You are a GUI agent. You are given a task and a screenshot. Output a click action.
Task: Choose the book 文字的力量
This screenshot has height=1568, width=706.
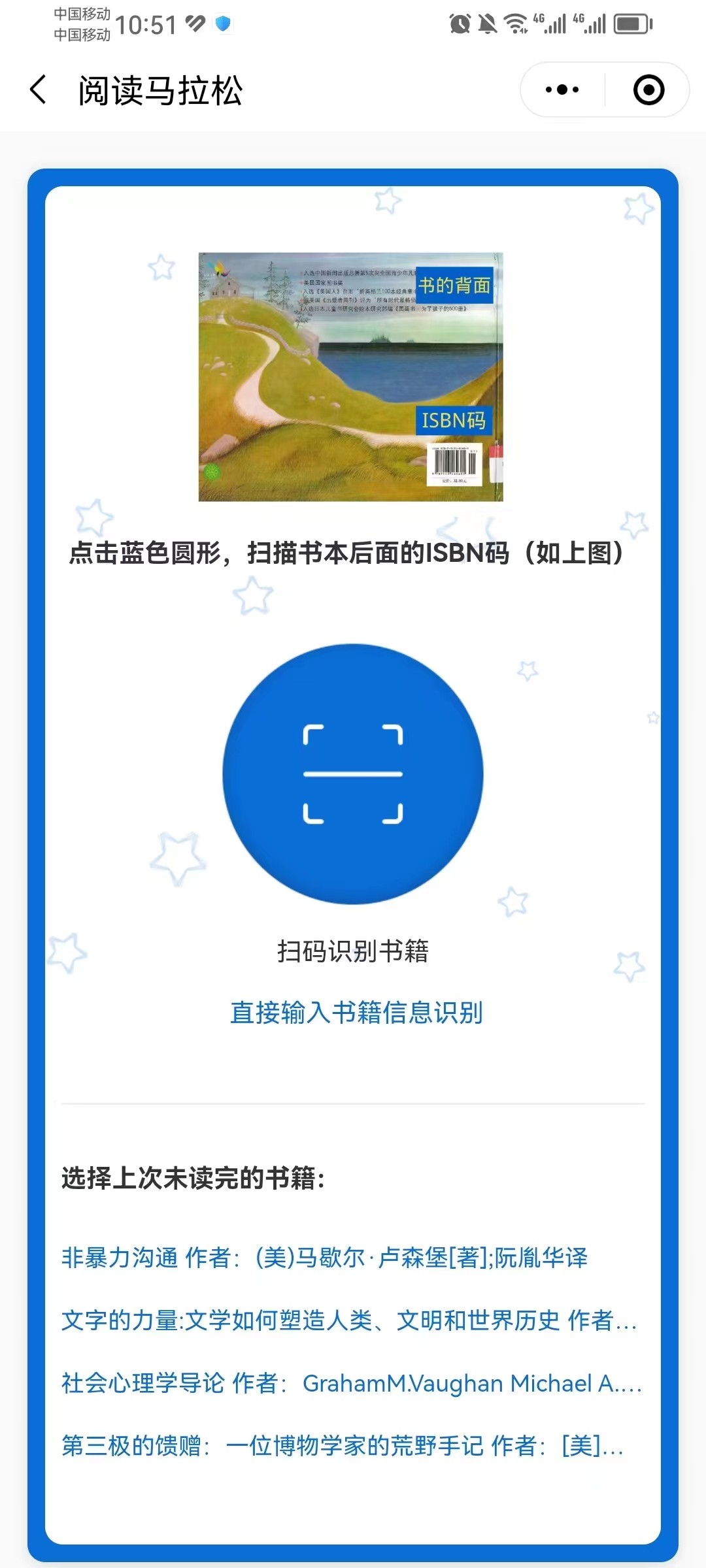coord(349,1320)
